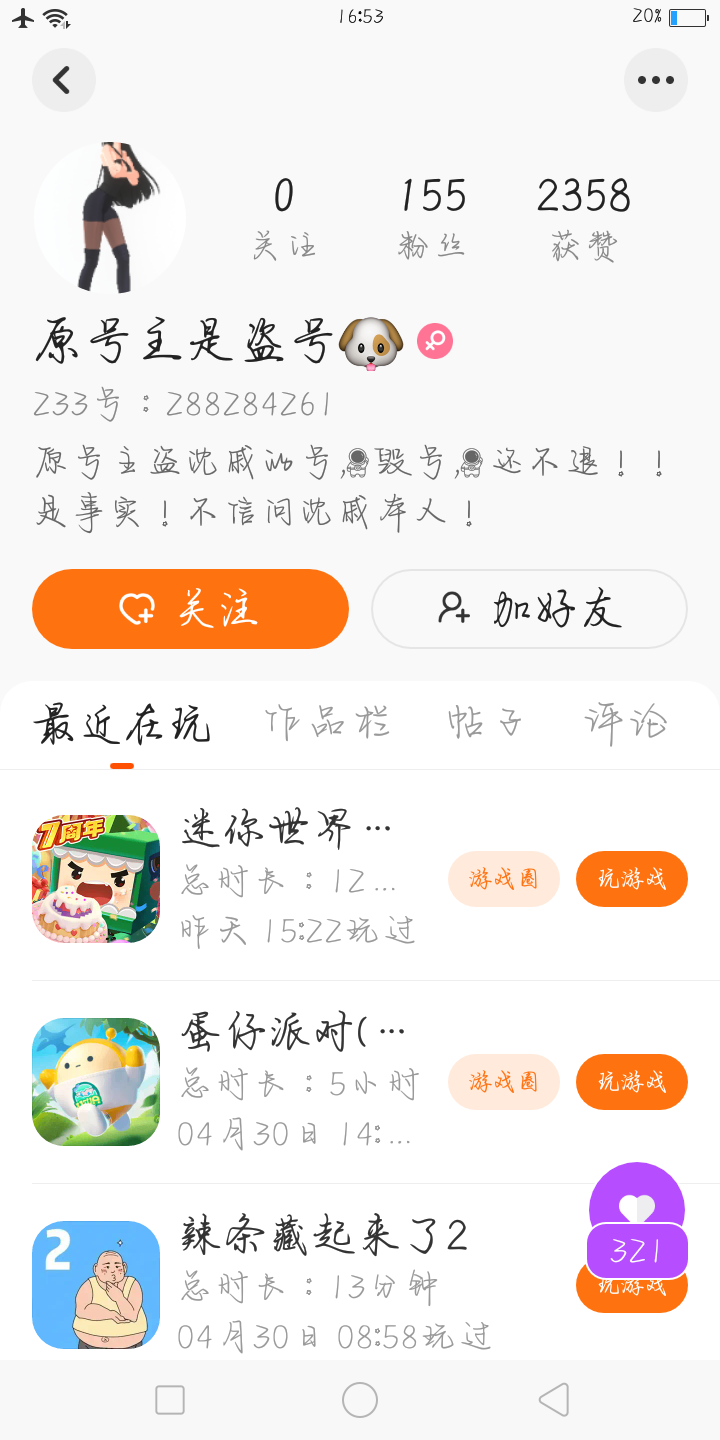Open the system recent apps button
This screenshot has width=720, height=1440.
click(x=170, y=1400)
